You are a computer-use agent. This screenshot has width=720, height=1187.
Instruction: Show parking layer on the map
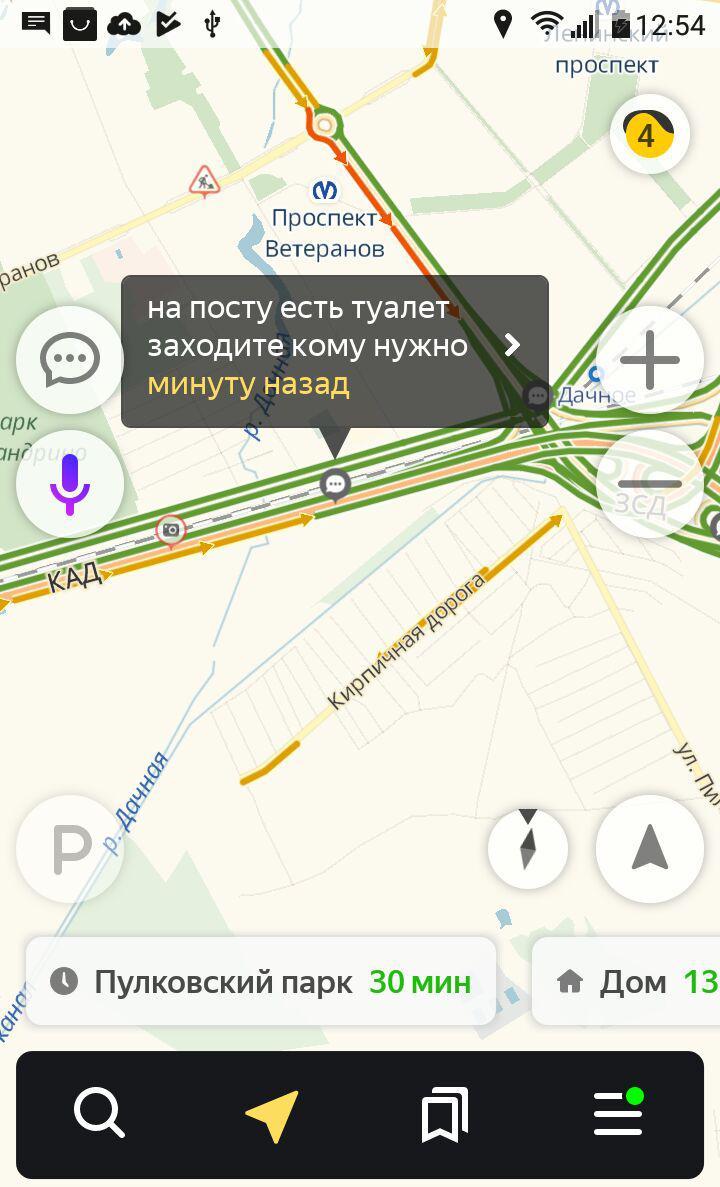(69, 849)
